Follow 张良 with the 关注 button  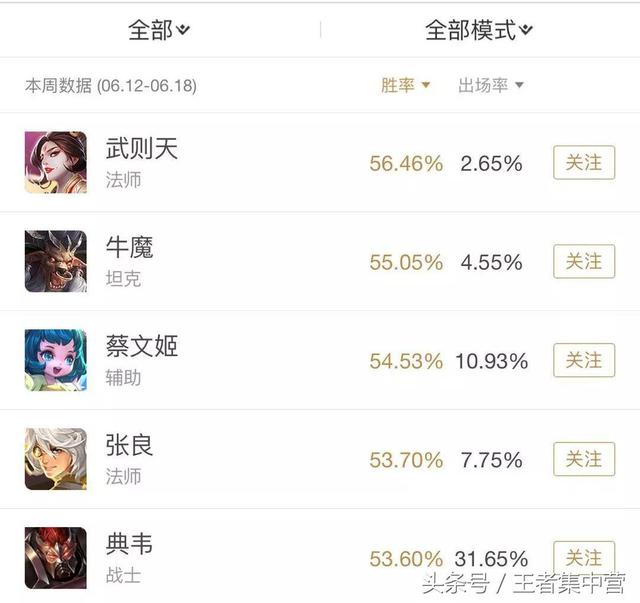point(584,459)
